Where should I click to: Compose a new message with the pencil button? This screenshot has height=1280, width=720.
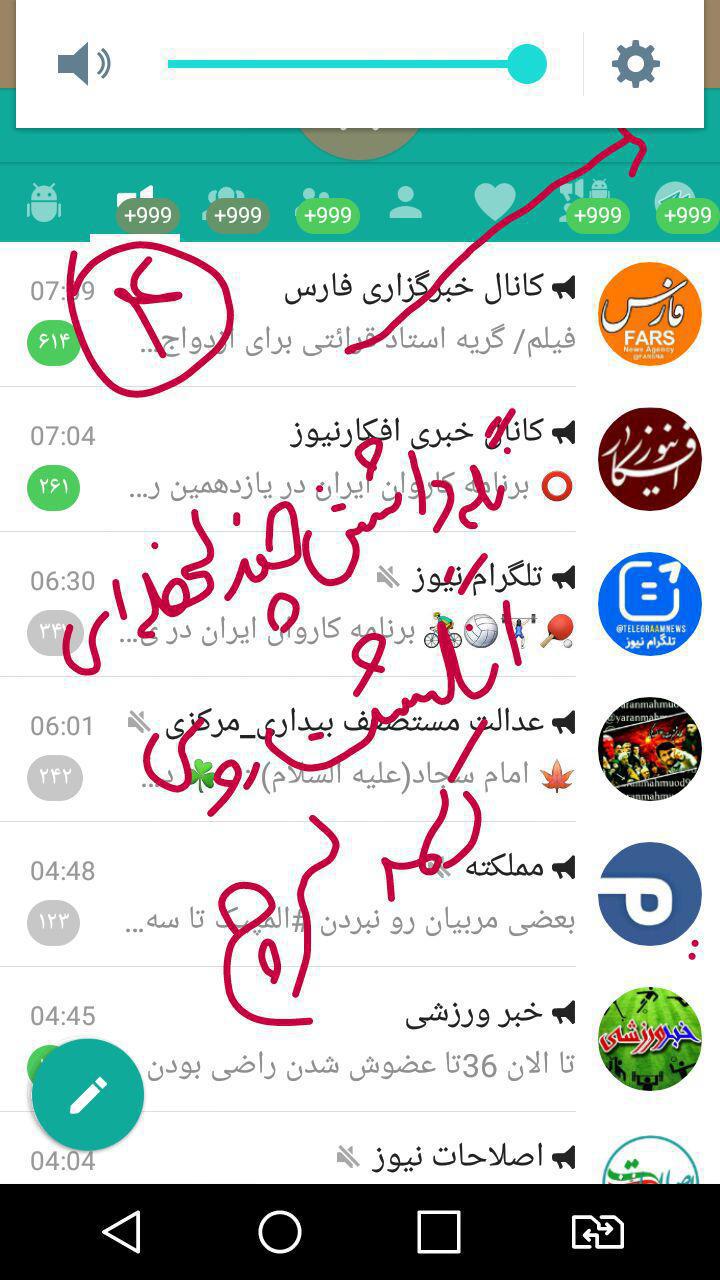(x=88, y=1095)
